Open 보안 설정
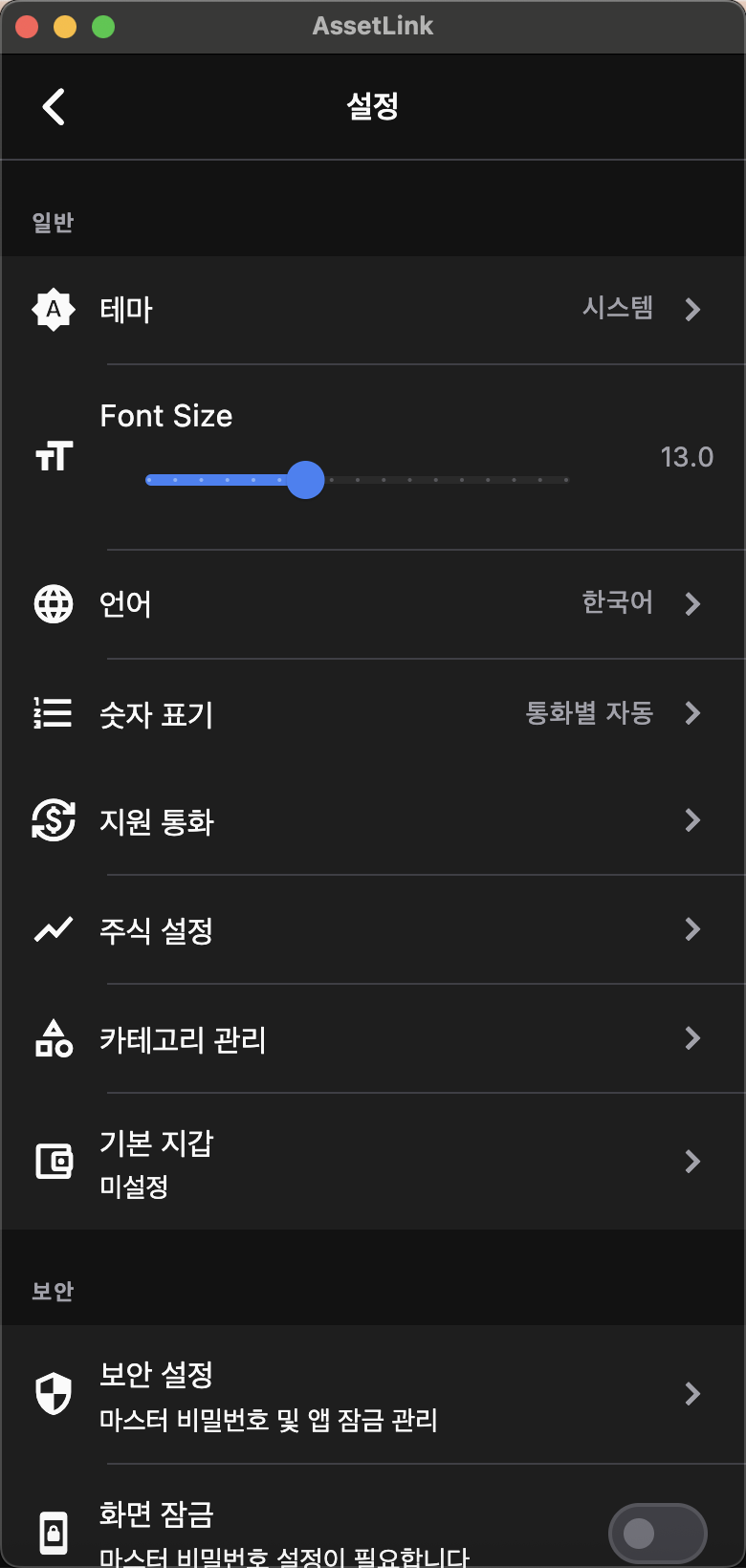Viewport: 746px width, 1568px height. [373, 1395]
